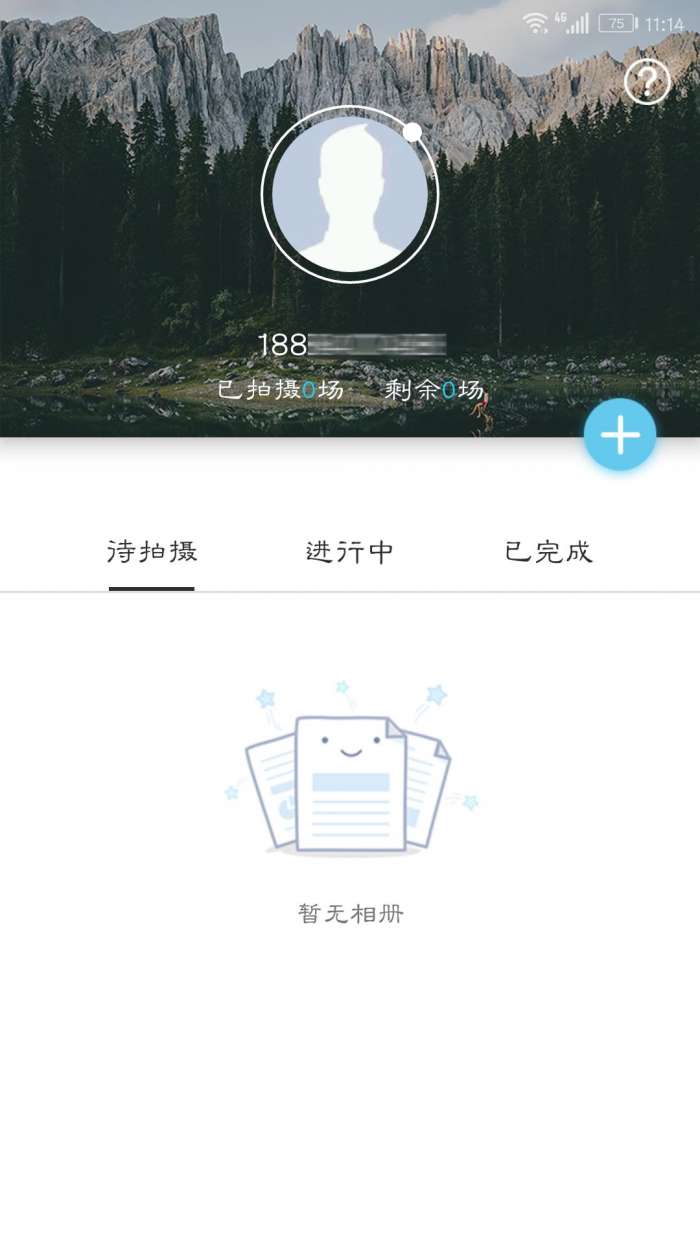Add a new shoot with plus button

[620, 435]
